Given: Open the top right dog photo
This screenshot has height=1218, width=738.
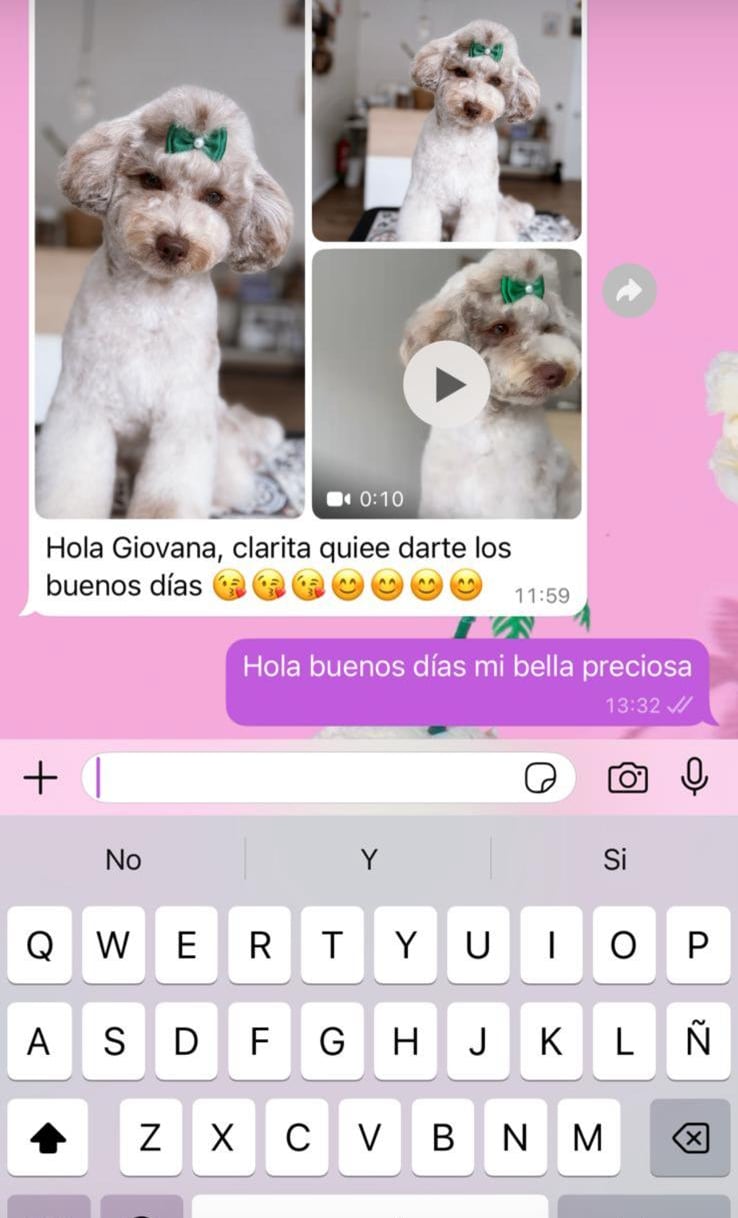Looking at the screenshot, I should [x=447, y=120].
